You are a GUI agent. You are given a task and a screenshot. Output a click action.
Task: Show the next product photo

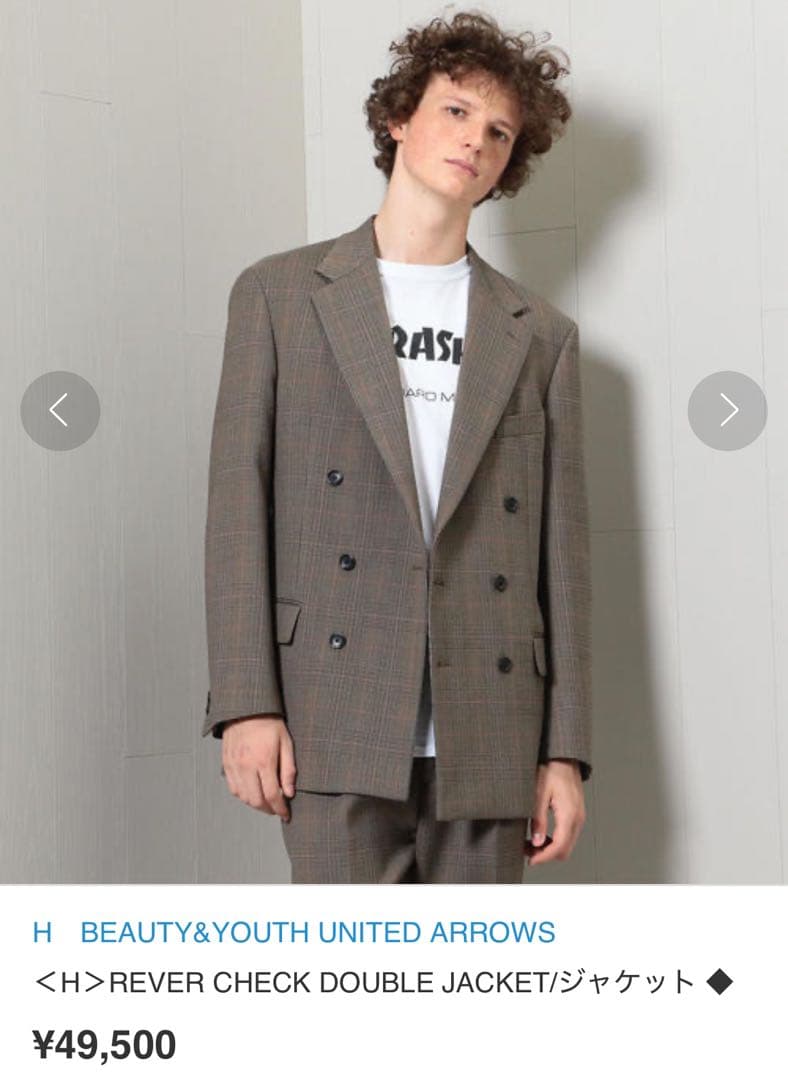pos(727,410)
